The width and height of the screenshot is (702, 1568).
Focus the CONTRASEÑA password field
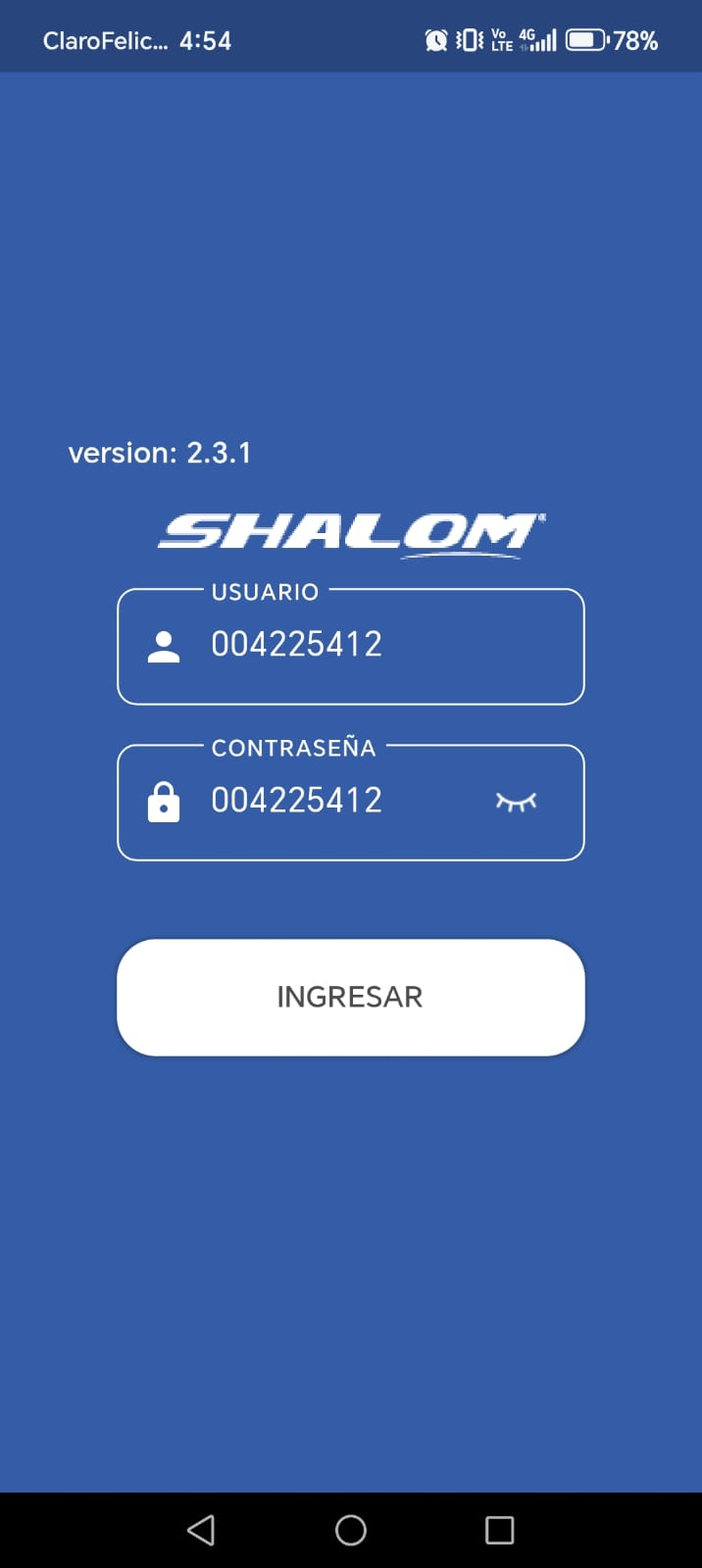pyautogui.click(x=324, y=802)
